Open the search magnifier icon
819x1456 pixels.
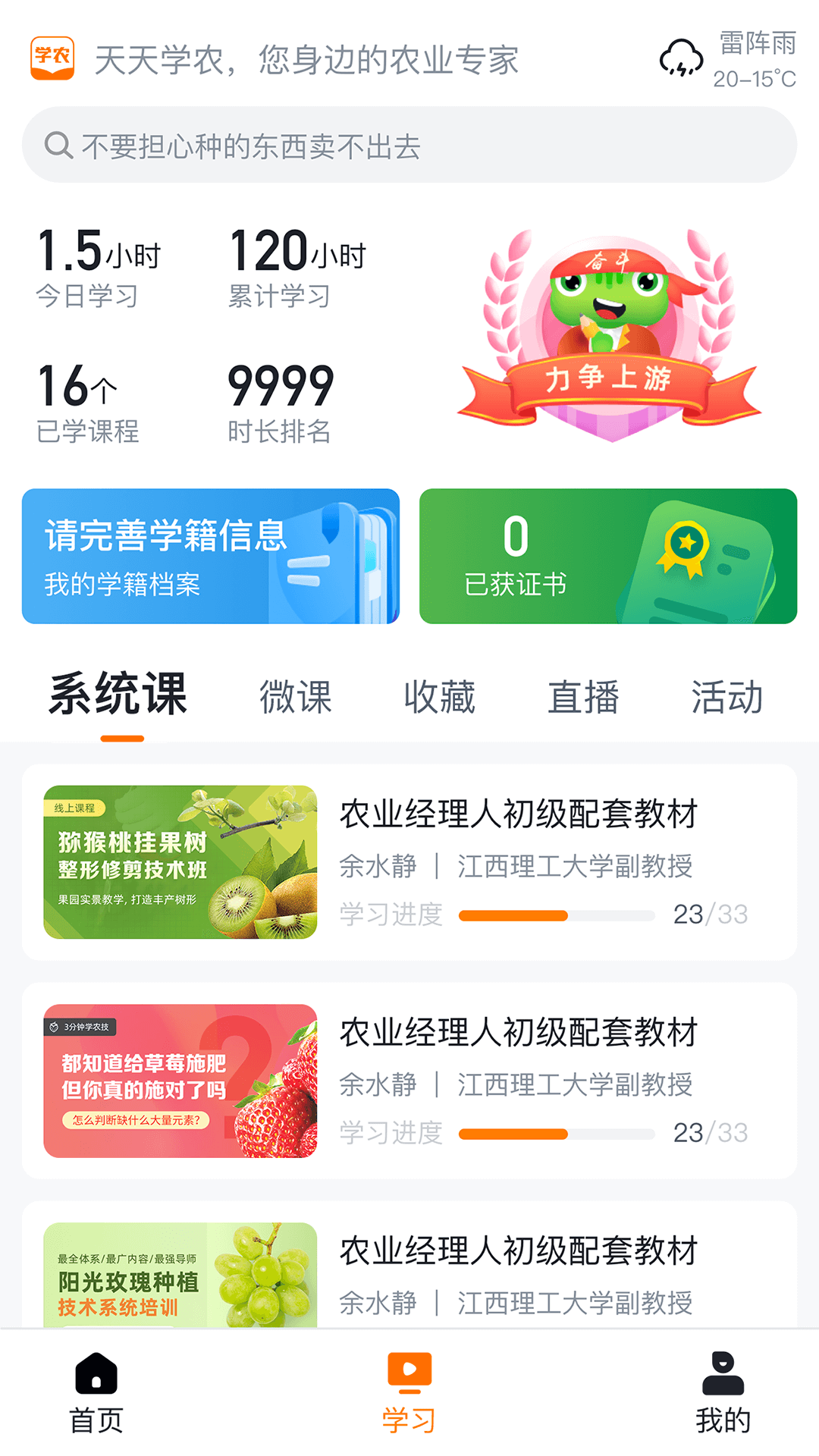pos(58,143)
